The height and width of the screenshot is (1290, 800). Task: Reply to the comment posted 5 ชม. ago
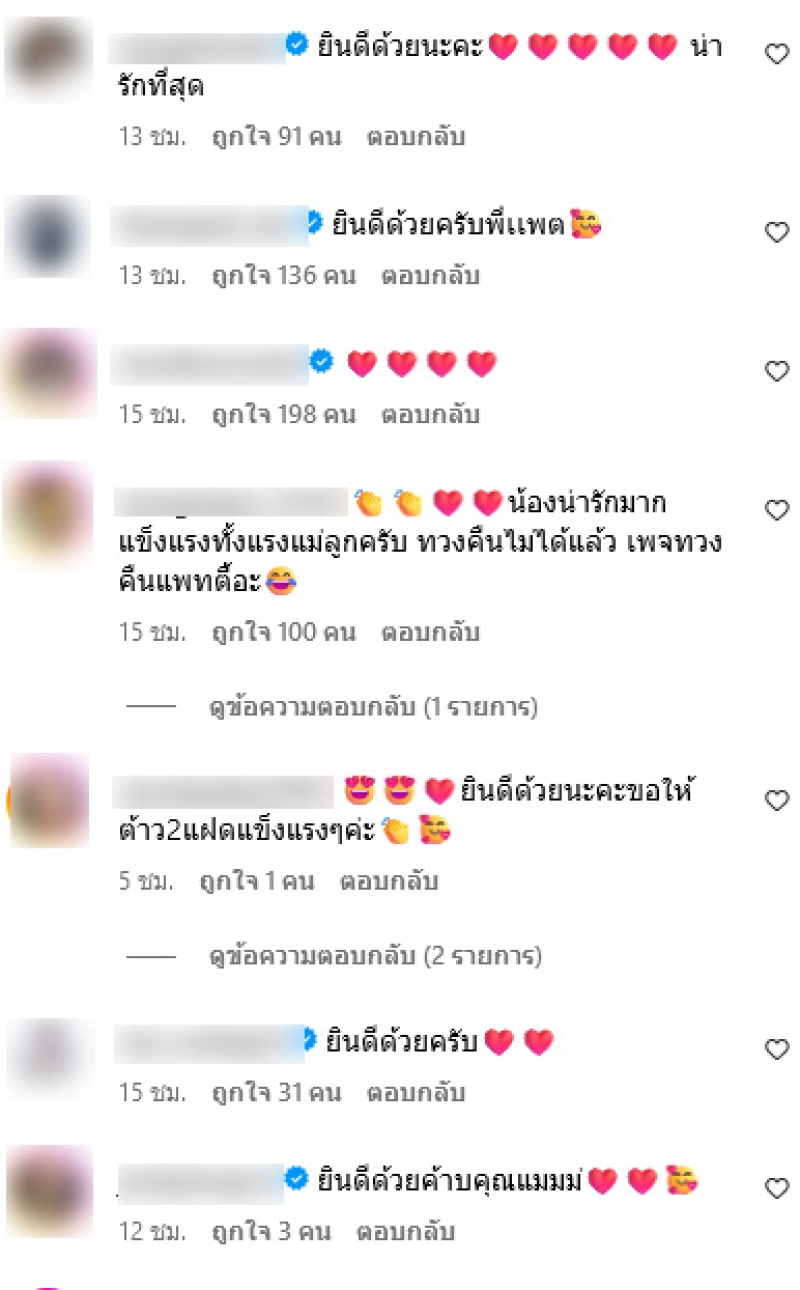click(388, 882)
